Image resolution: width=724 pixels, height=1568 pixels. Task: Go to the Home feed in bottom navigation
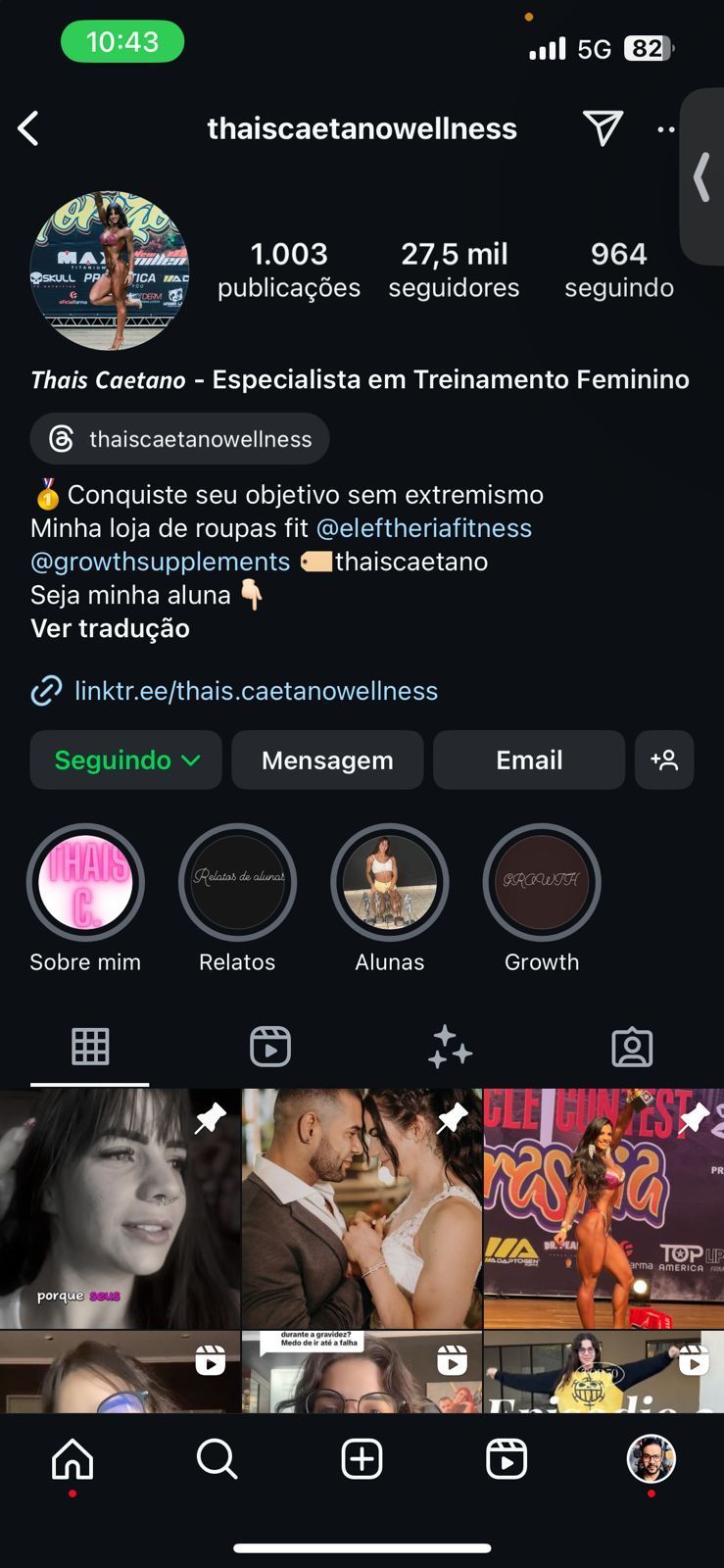pyautogui.click(x=72, y=1459)
